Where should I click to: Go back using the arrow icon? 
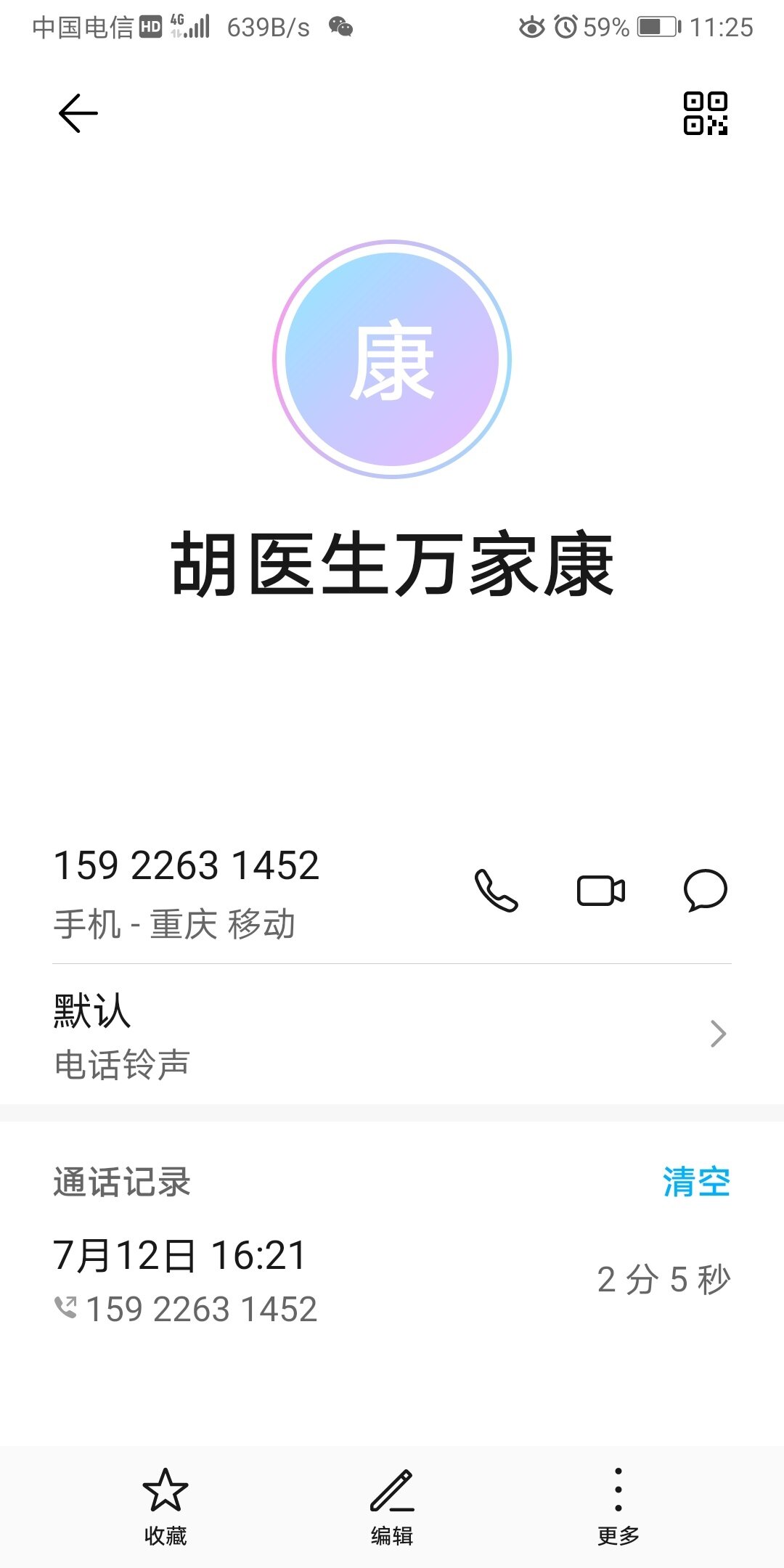78,113
